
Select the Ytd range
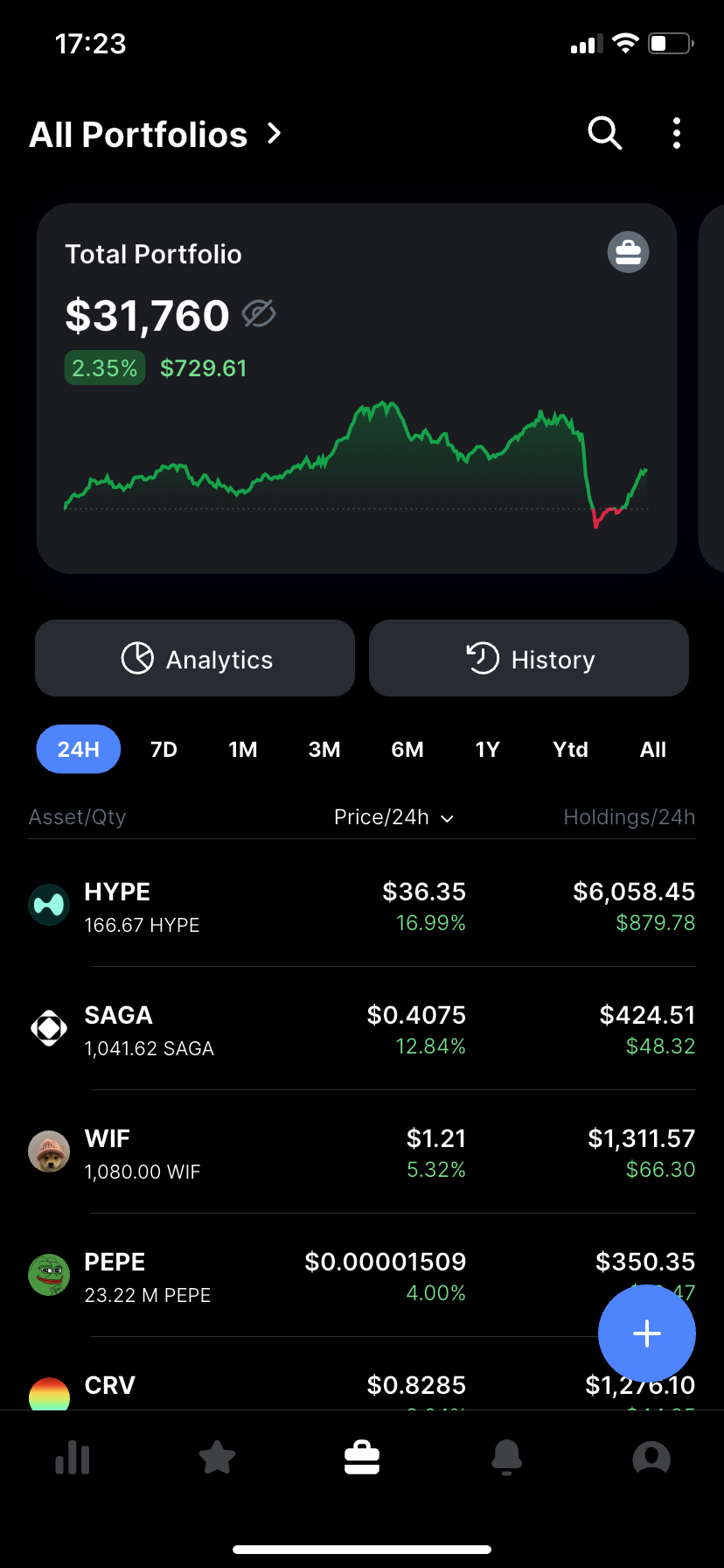point(570,750)
